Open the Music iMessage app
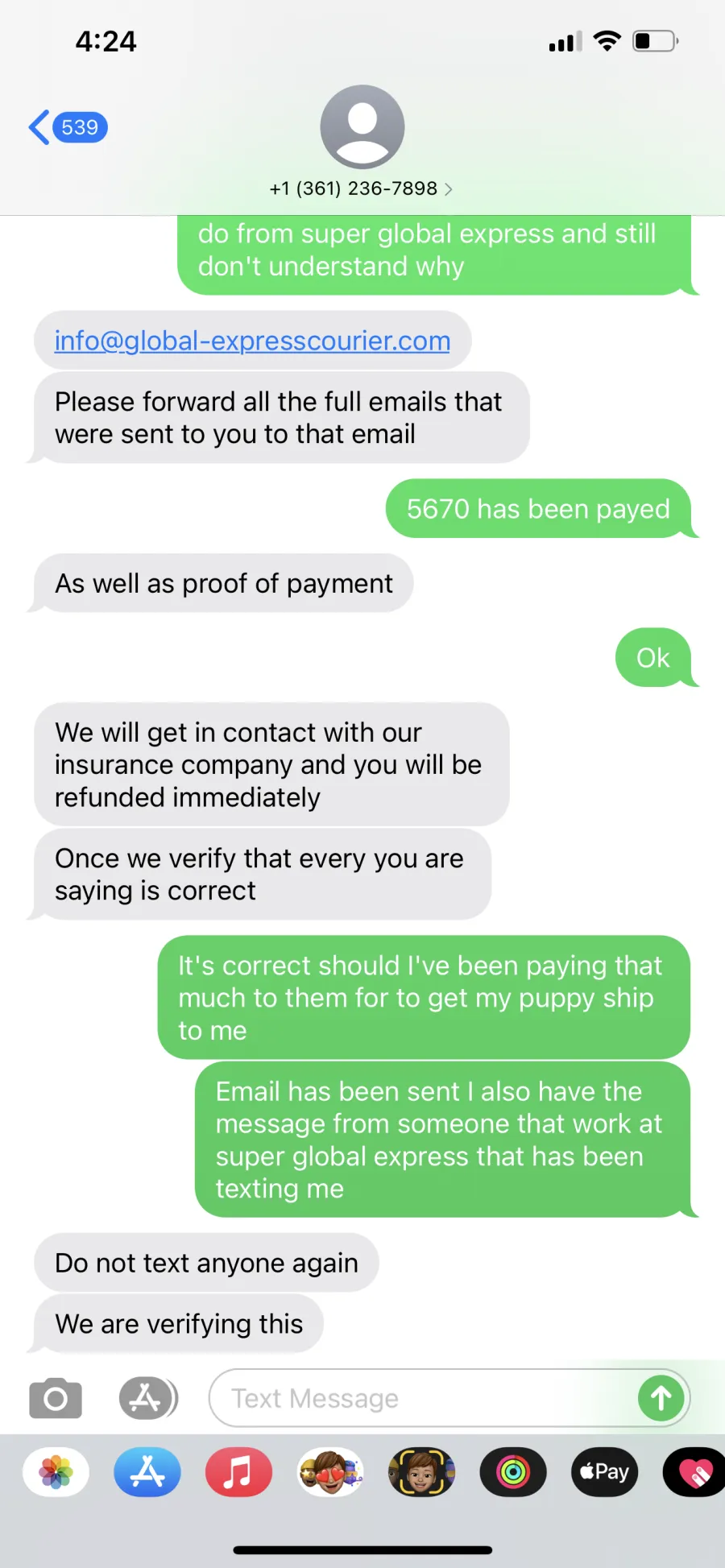Image resolution: width=725 pixels, height=1568 pixels. coord(238,1472)
